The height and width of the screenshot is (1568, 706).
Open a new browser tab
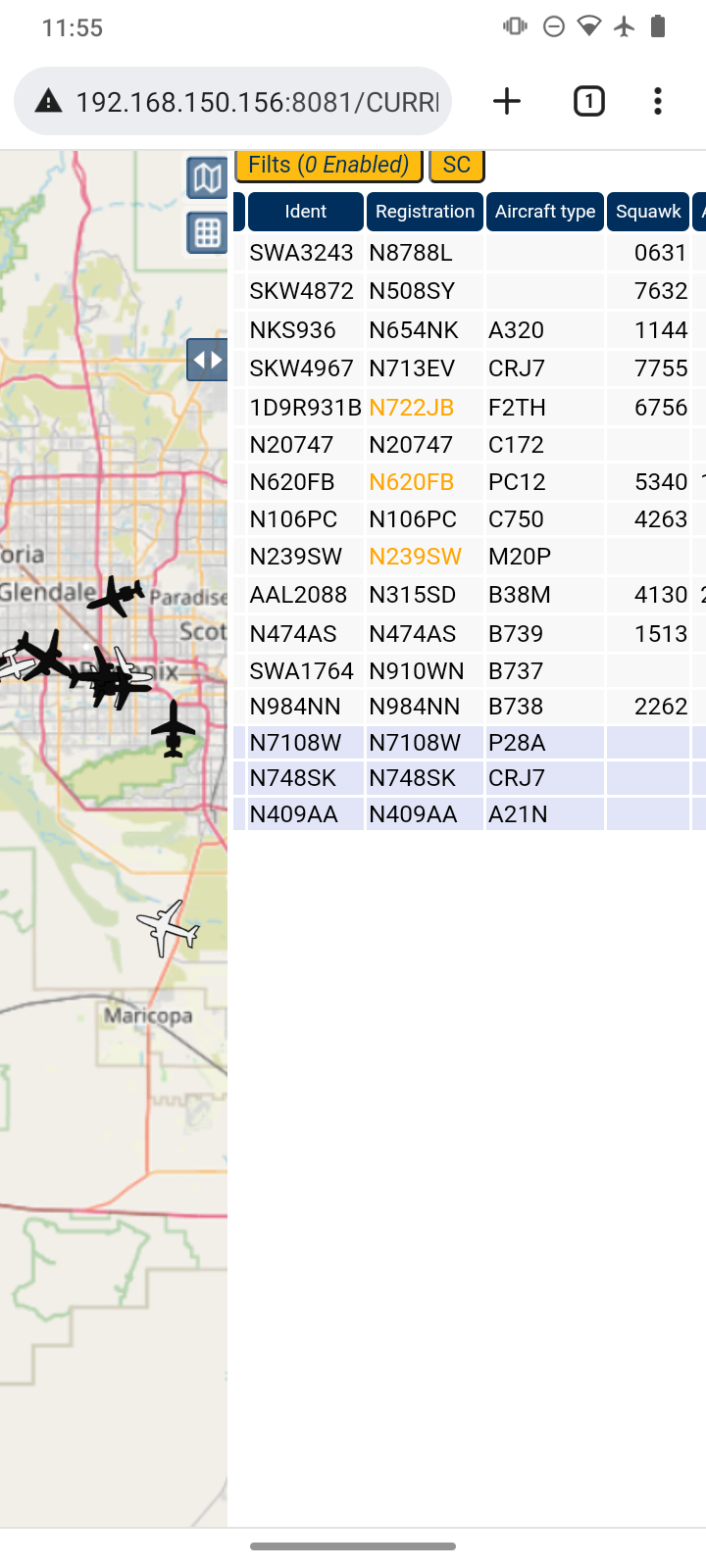pos(507,101)
